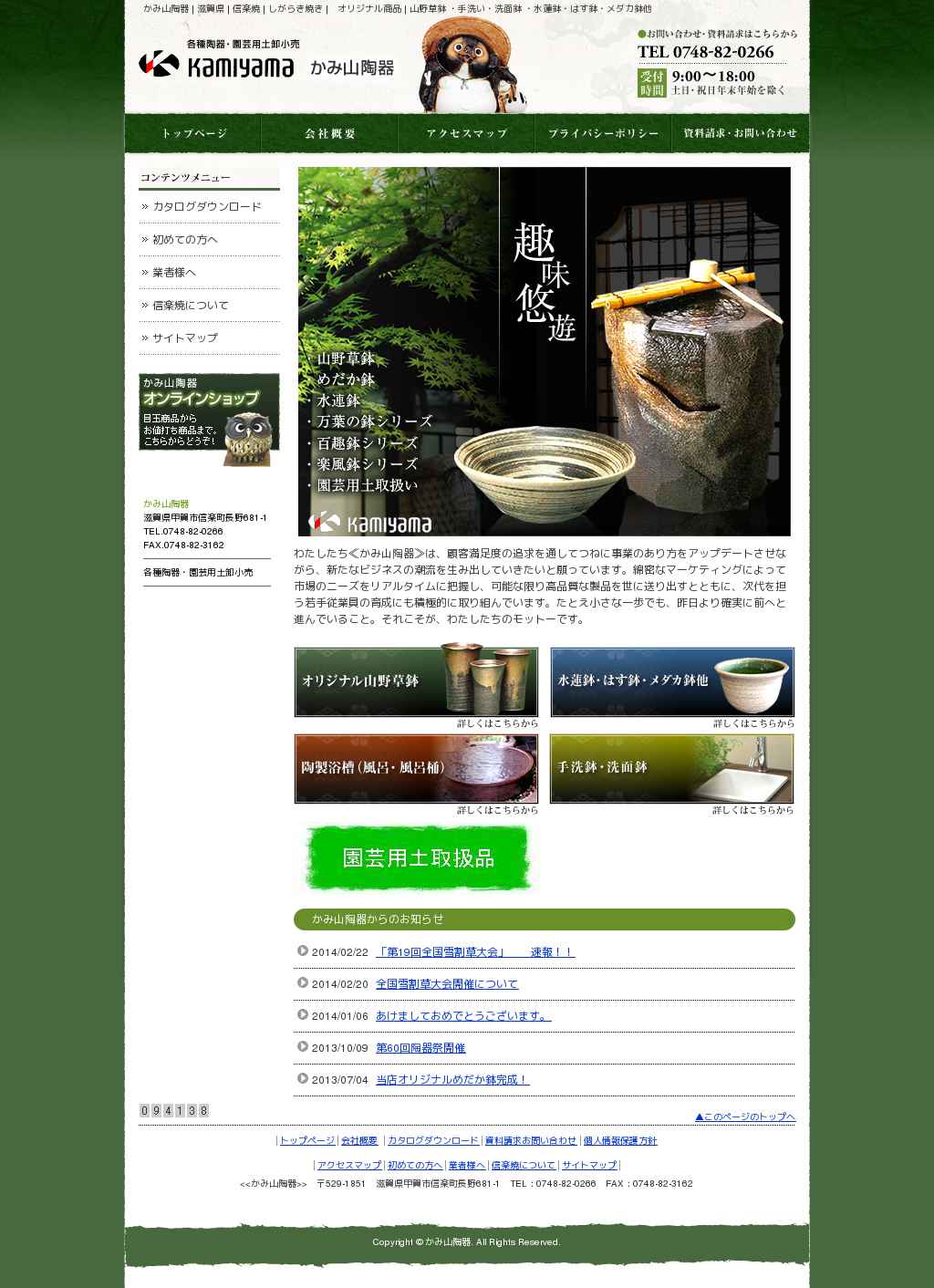Open the オンラインショップ owl banner
This screenshot has height=1288, width=934.
click(209, 418)
